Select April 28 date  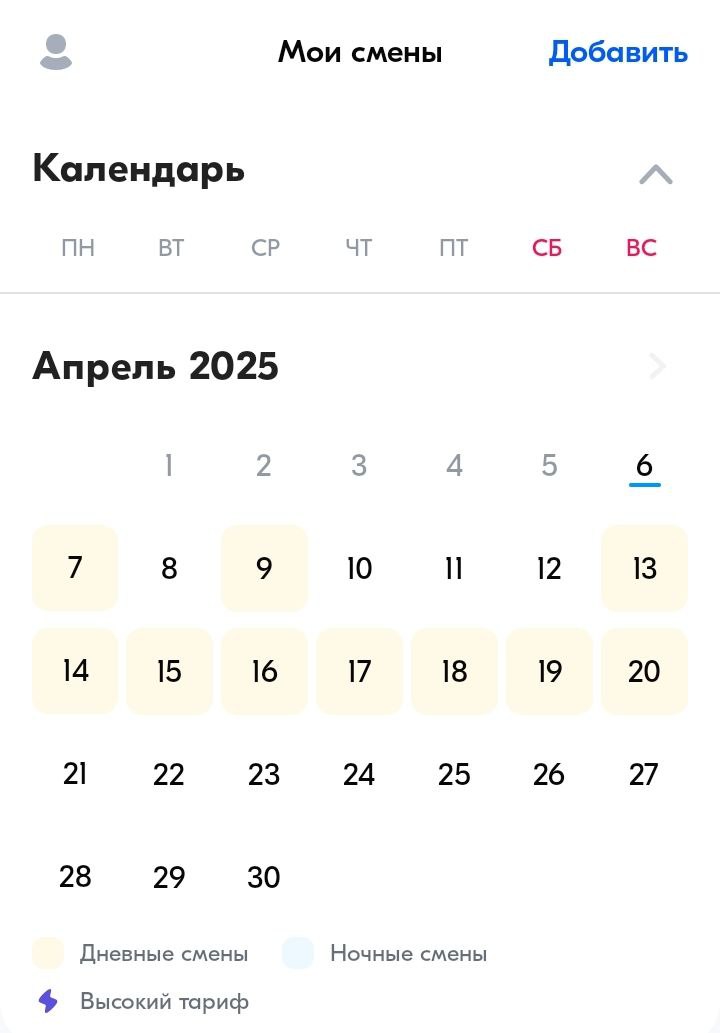coord(75,877)
